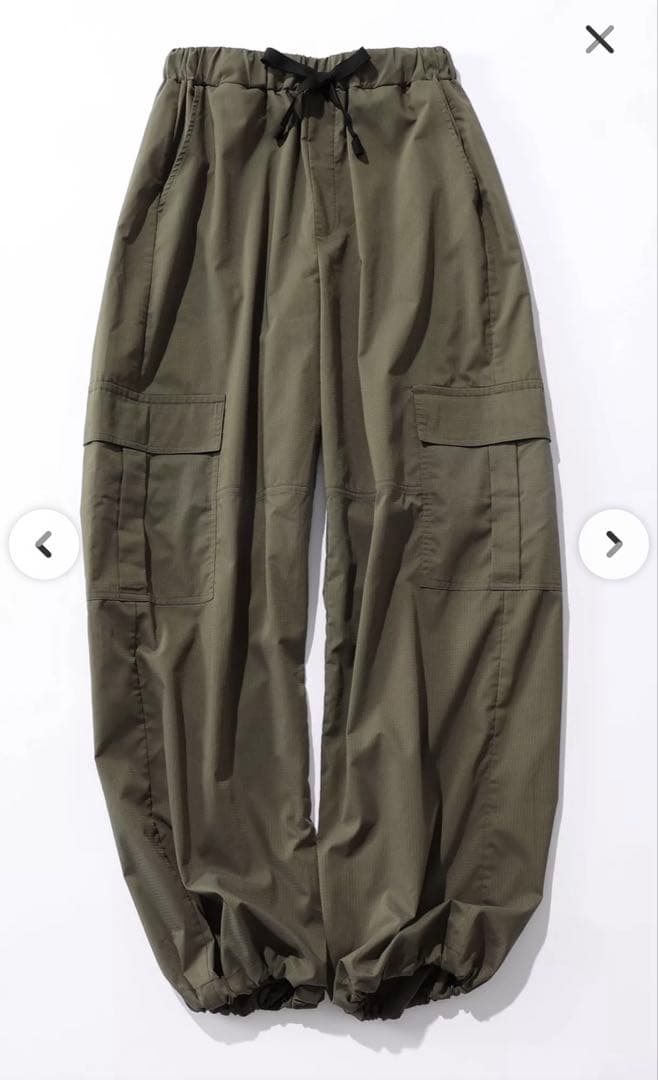Image resolution: width=658 pixels, height=1080 pixels.
Task: Go to the previous product image
Action: (44, 544)
